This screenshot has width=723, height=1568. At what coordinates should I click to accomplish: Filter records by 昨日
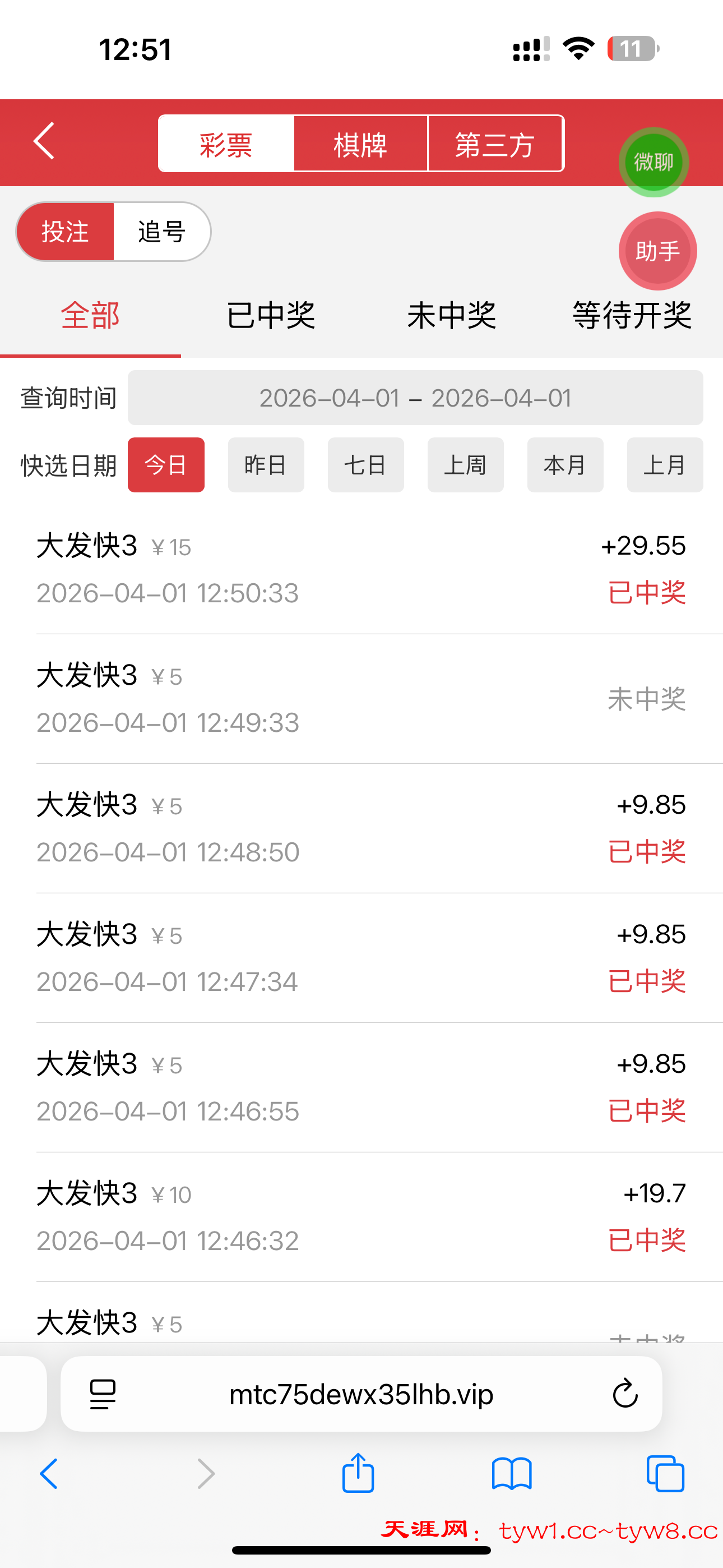pos(266,465)
